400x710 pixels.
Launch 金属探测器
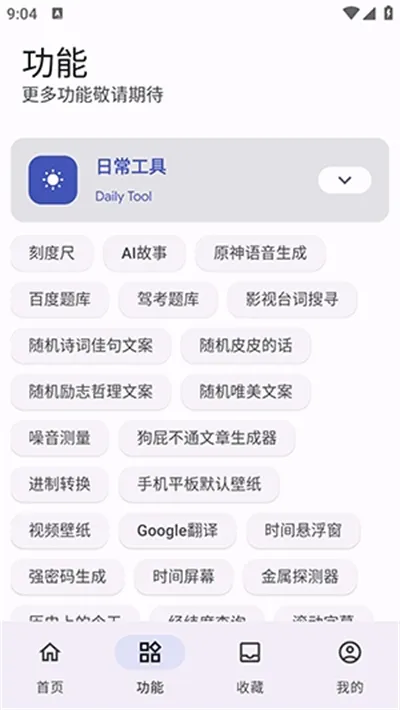[x=300, y=577]
